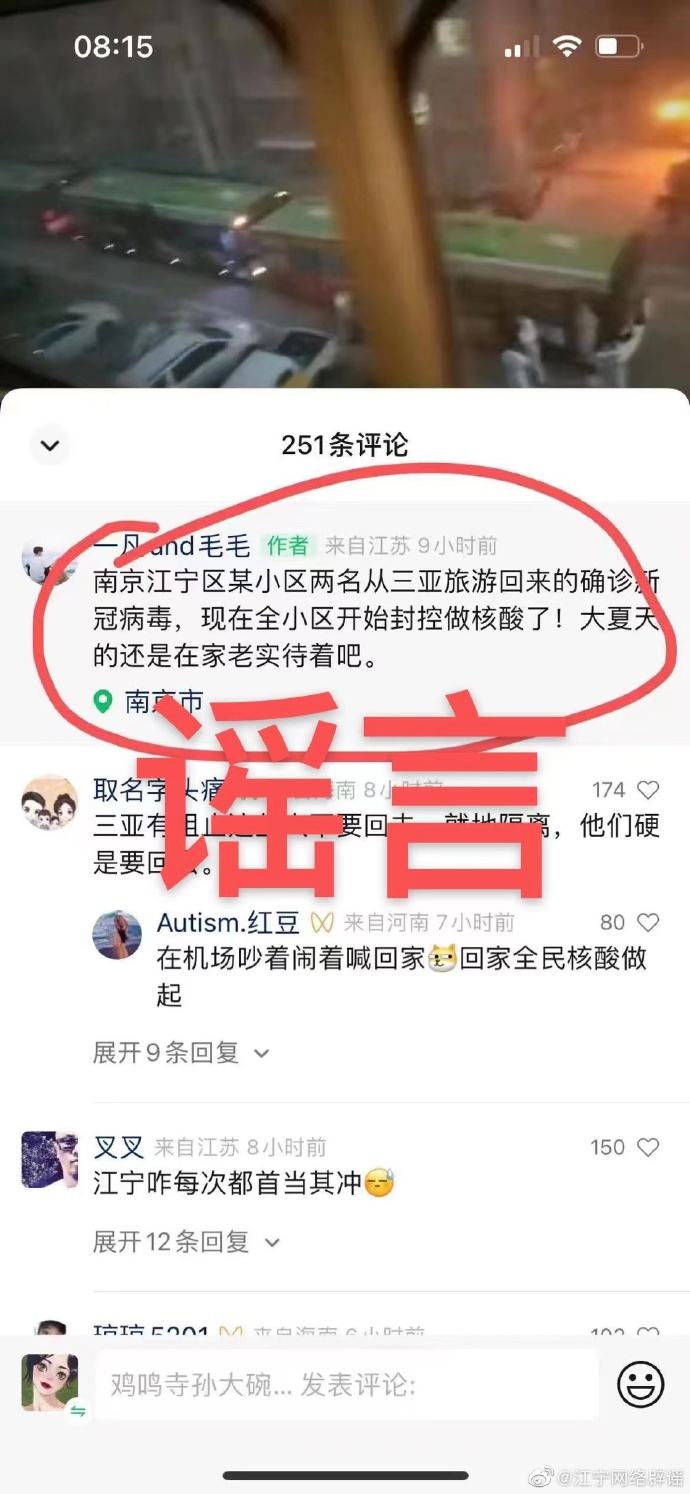Open 叉叉's profile avatar

click(50, 1160)
